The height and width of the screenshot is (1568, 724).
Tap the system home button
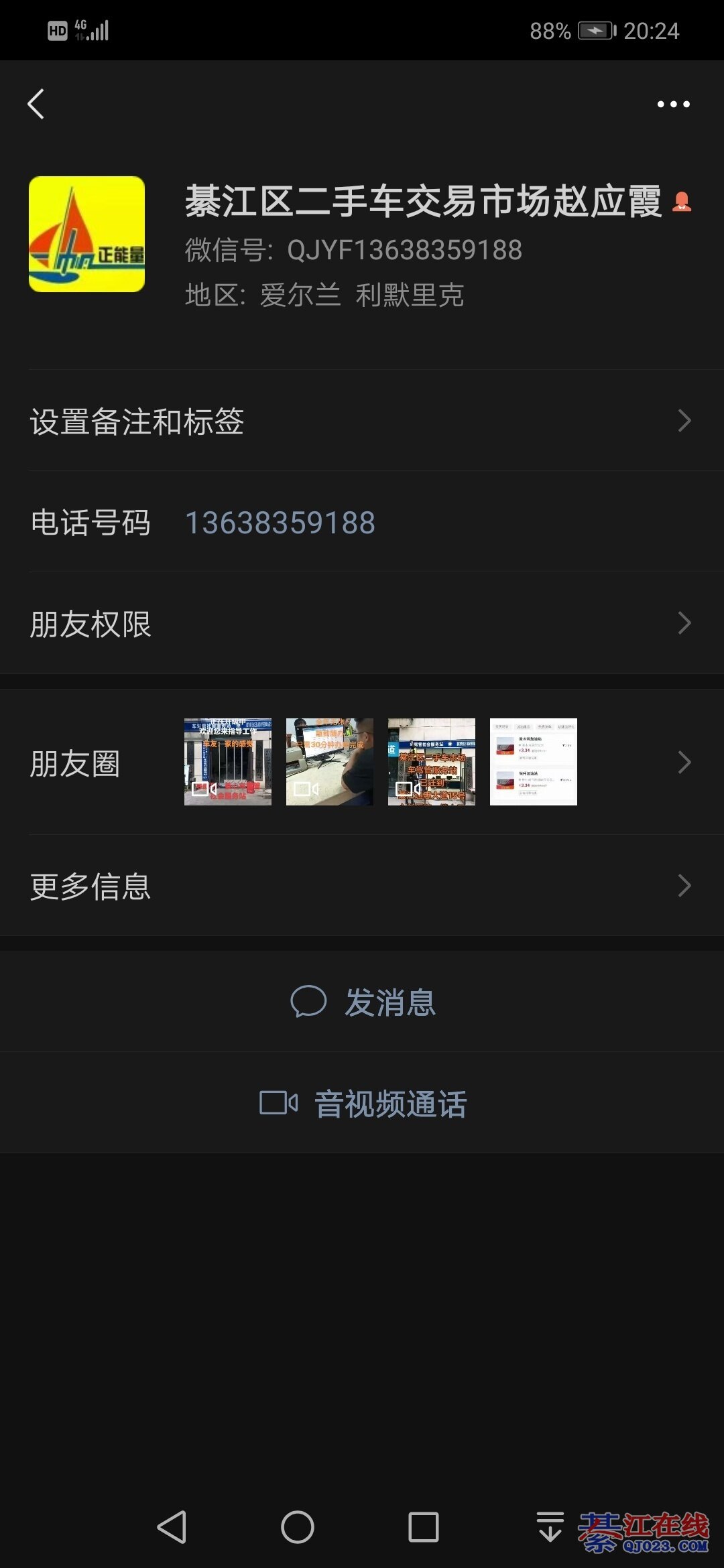point(297,1528)
